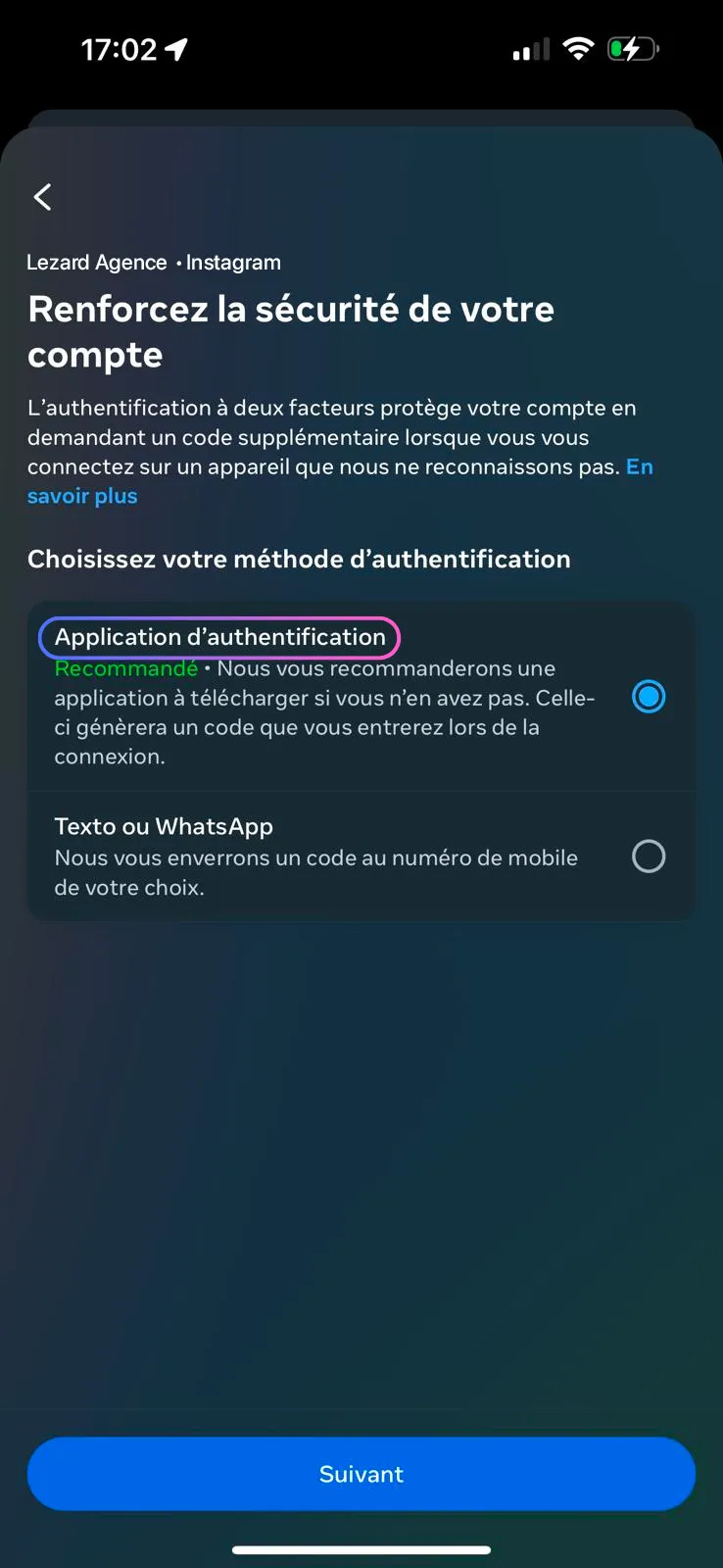Tap the Lezard Agence account name
Image resolution: width=723 pixels, height=1568 pixels.
(96, 262)
